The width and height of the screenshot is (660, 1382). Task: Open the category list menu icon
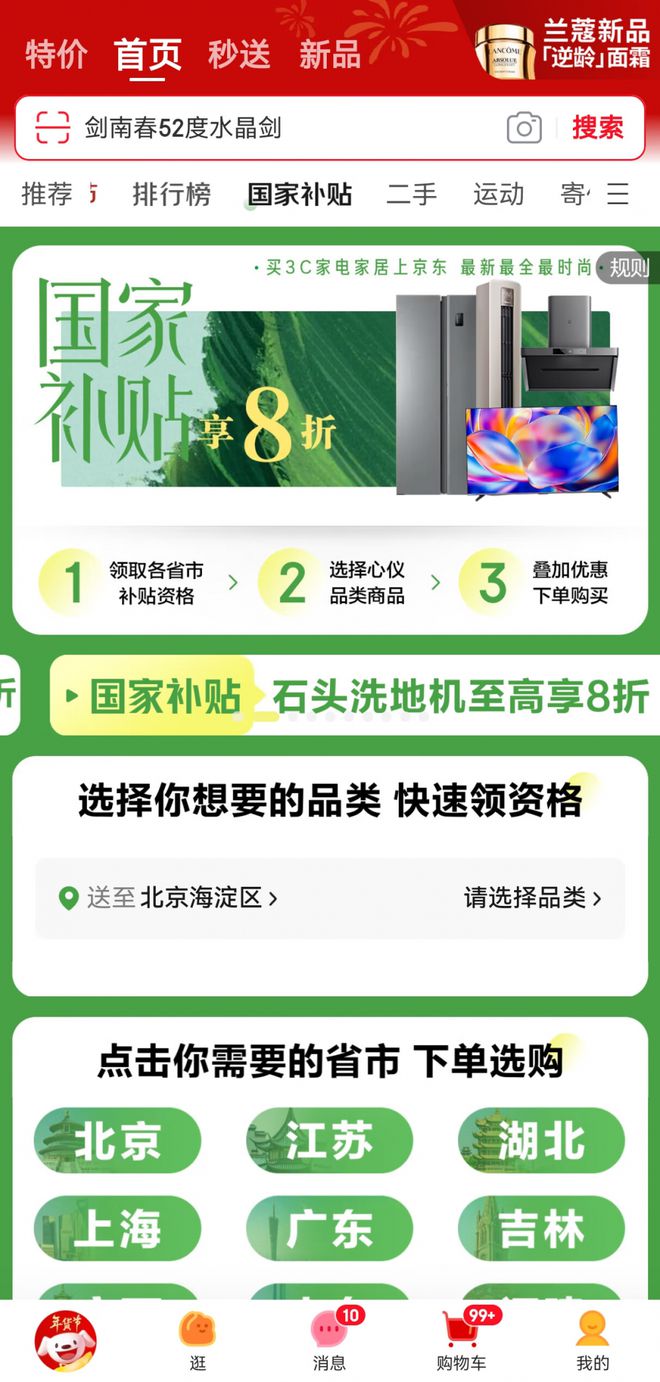coord(618,194)
